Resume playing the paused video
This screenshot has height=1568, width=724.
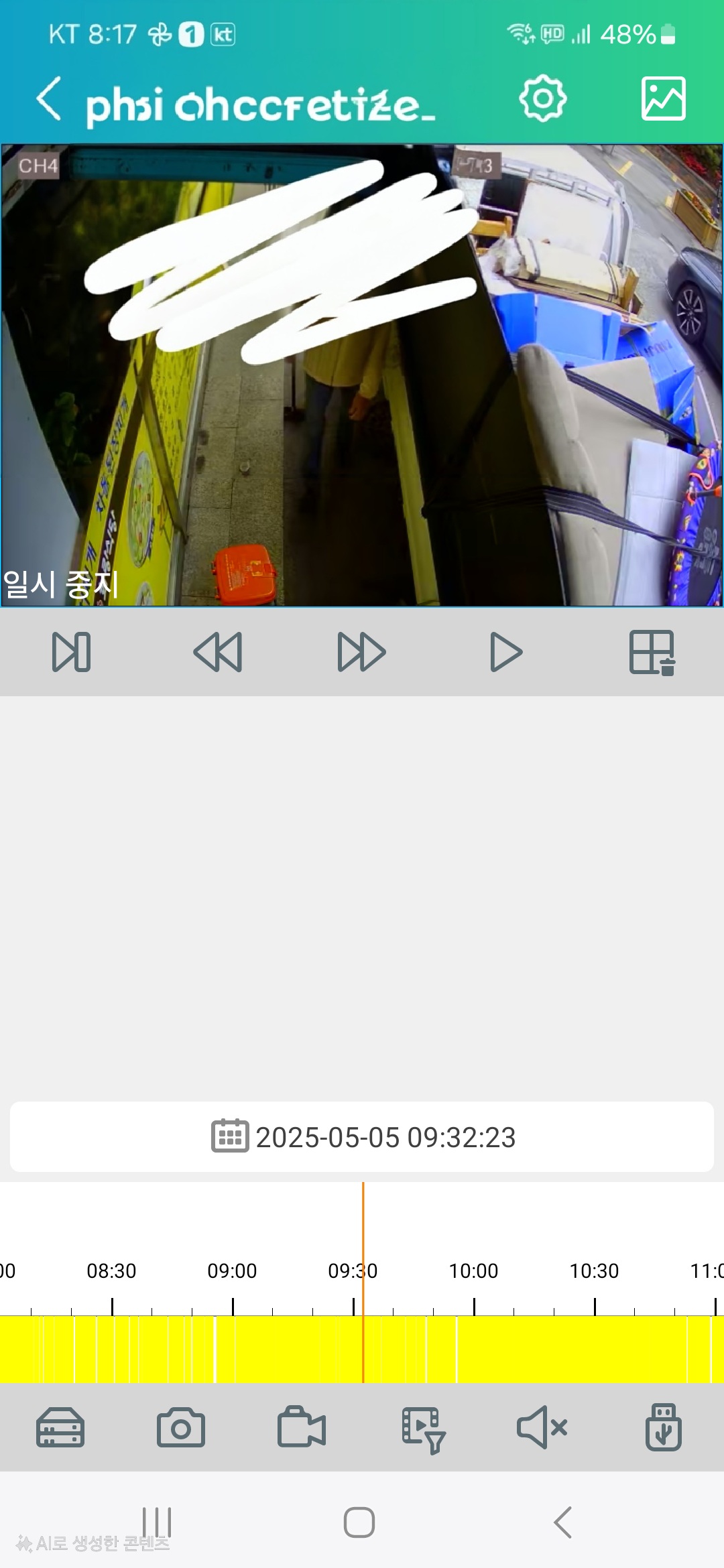506,652
